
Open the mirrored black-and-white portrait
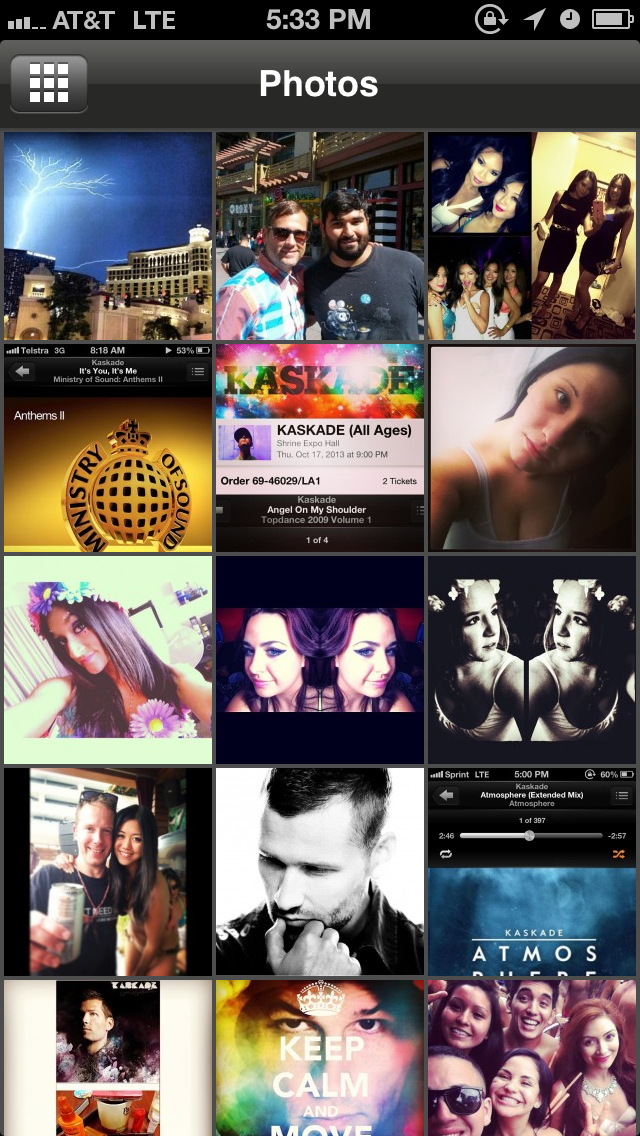coord(532,660)
